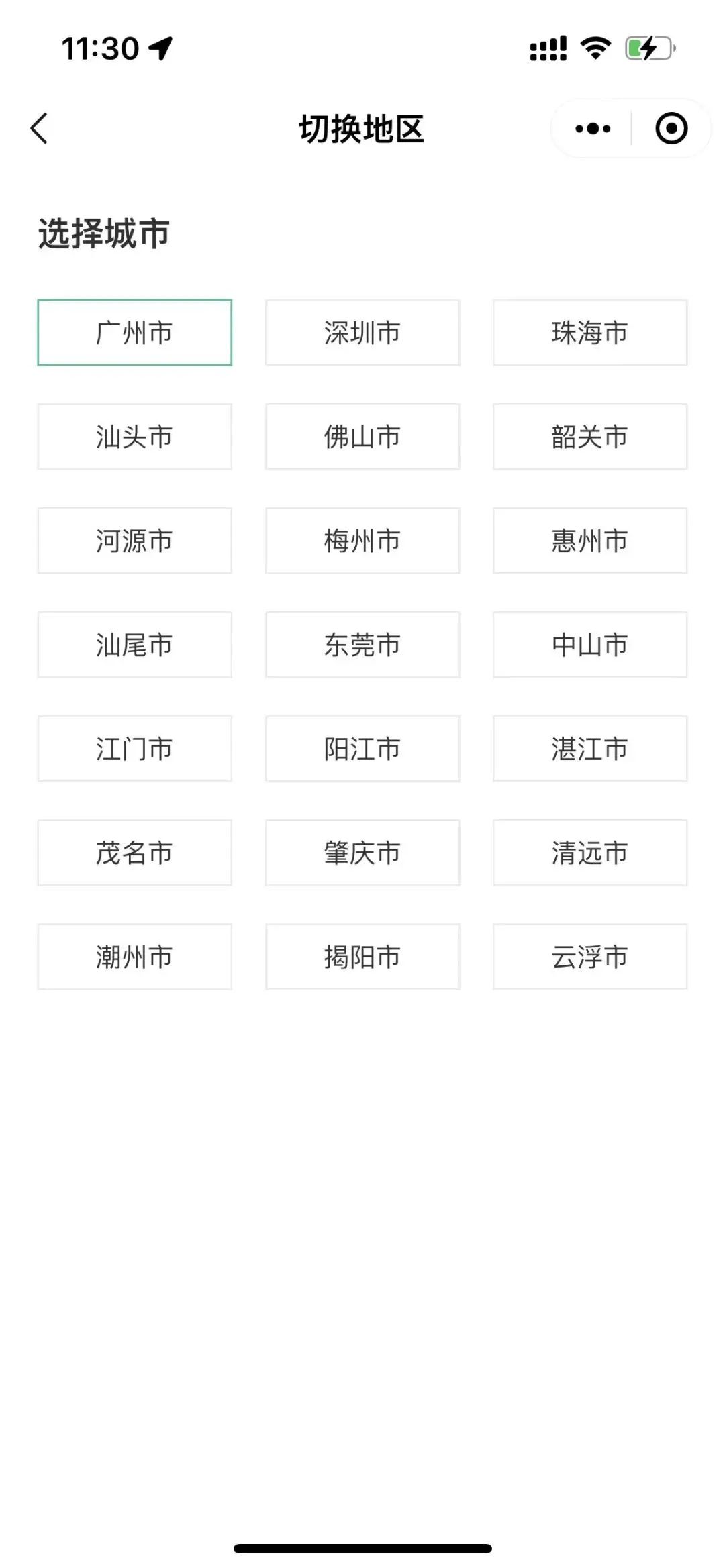Select 汕头市
The height and width of the screenshot is (1568, 725).
[134, 437]
